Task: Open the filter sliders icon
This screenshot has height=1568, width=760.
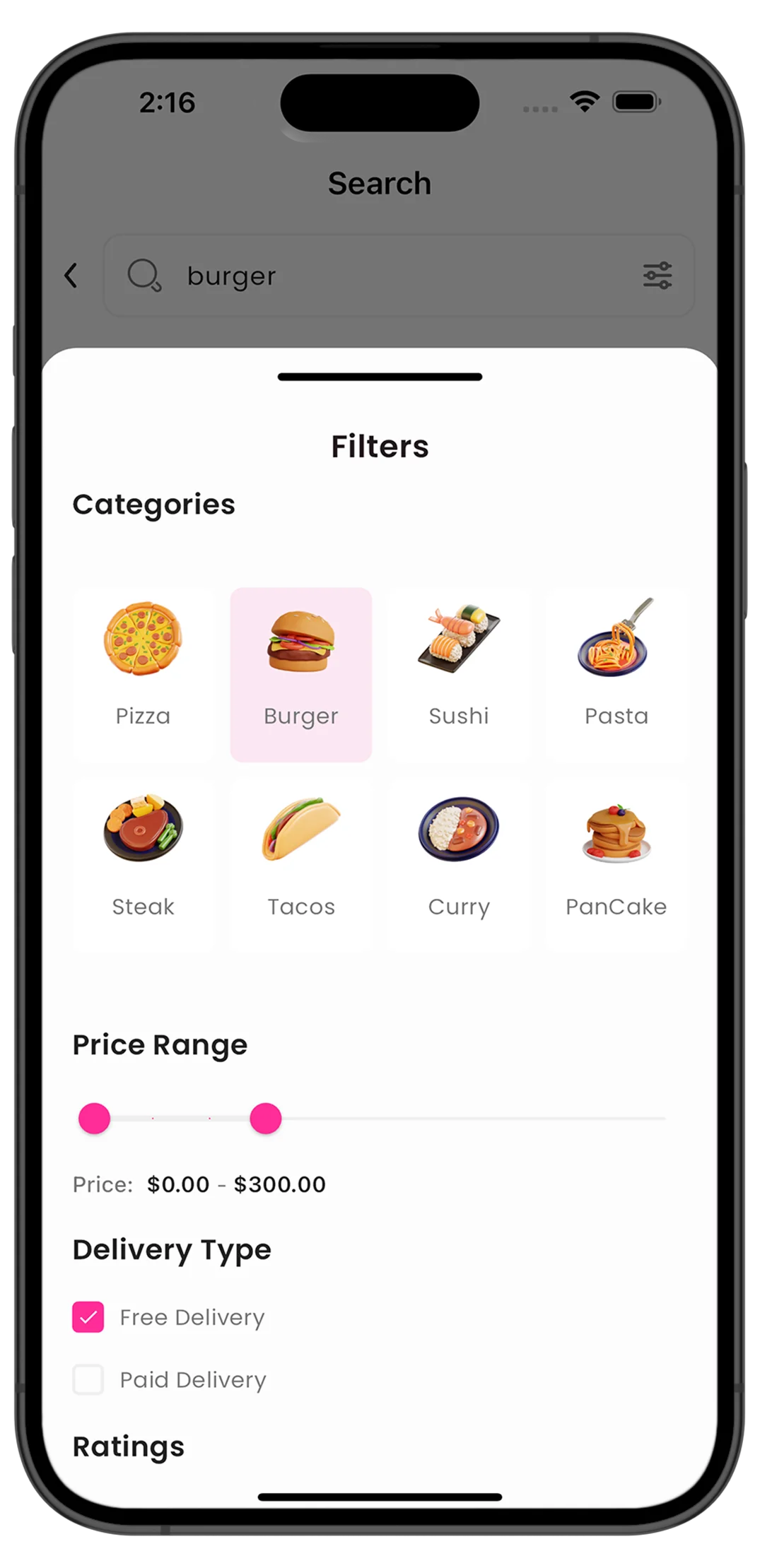Action: coord(657,276)
